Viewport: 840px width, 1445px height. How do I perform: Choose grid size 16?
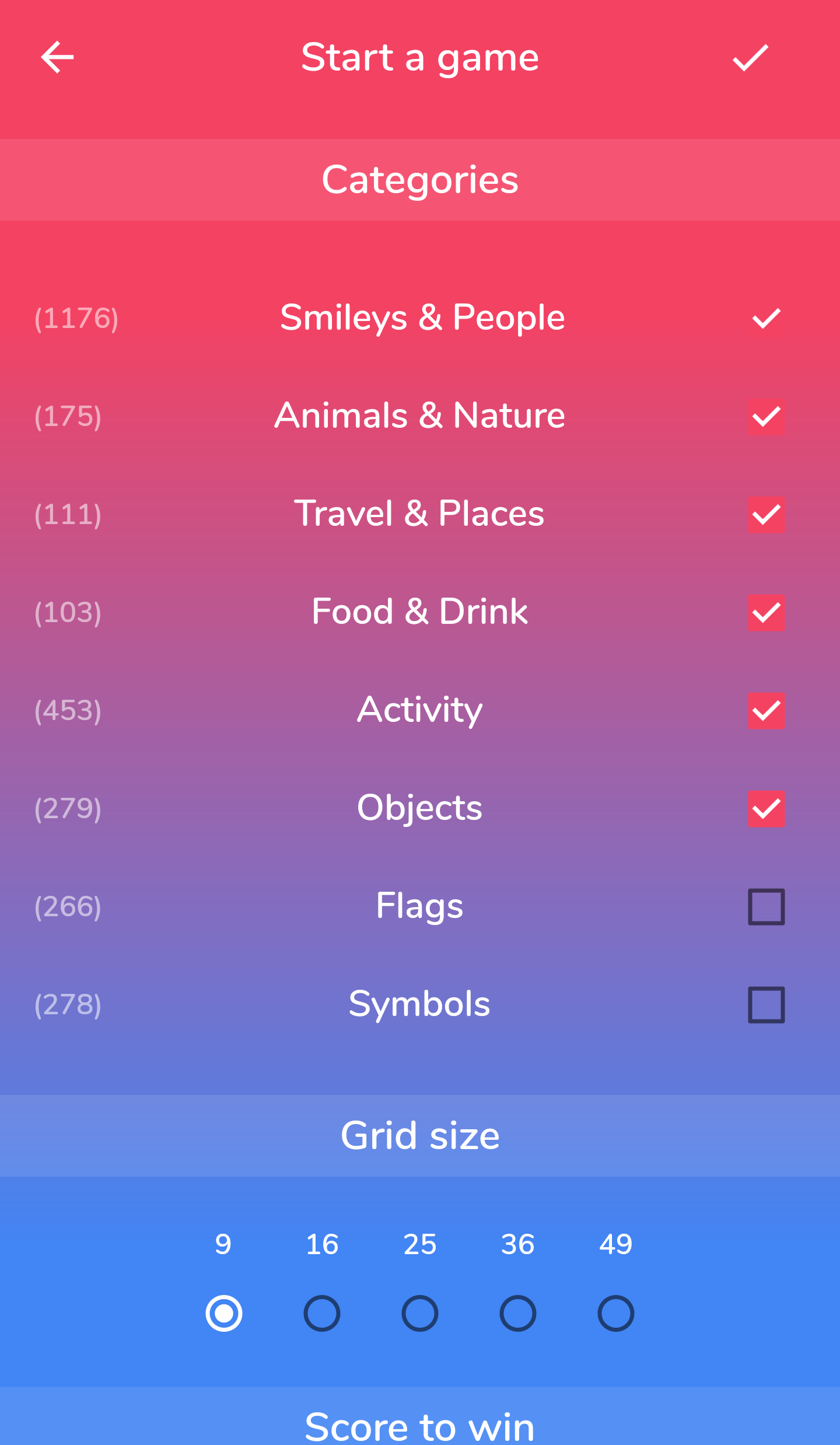point(322,1313)
